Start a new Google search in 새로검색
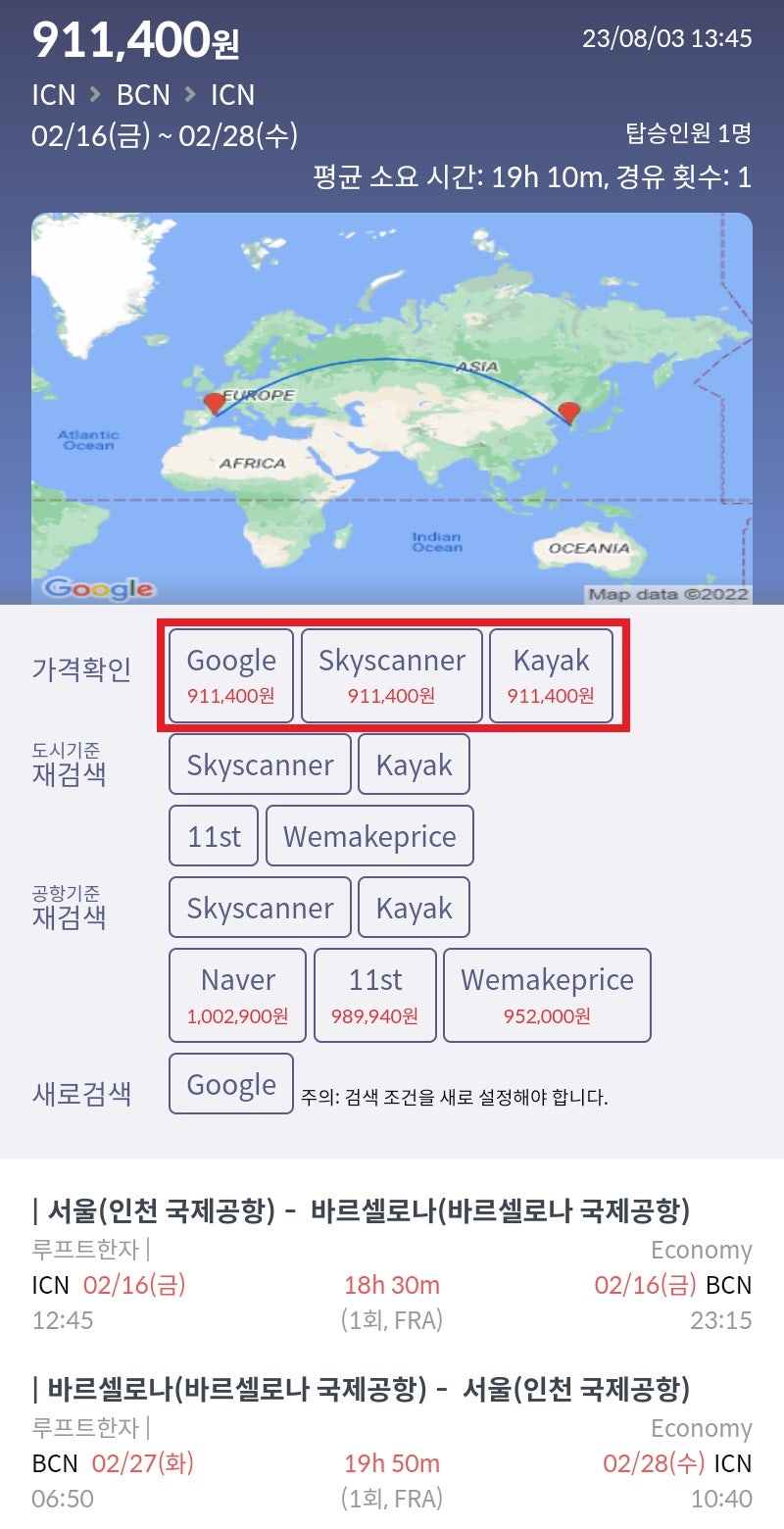This screenshot has height=1529, width=784. 231,1084
